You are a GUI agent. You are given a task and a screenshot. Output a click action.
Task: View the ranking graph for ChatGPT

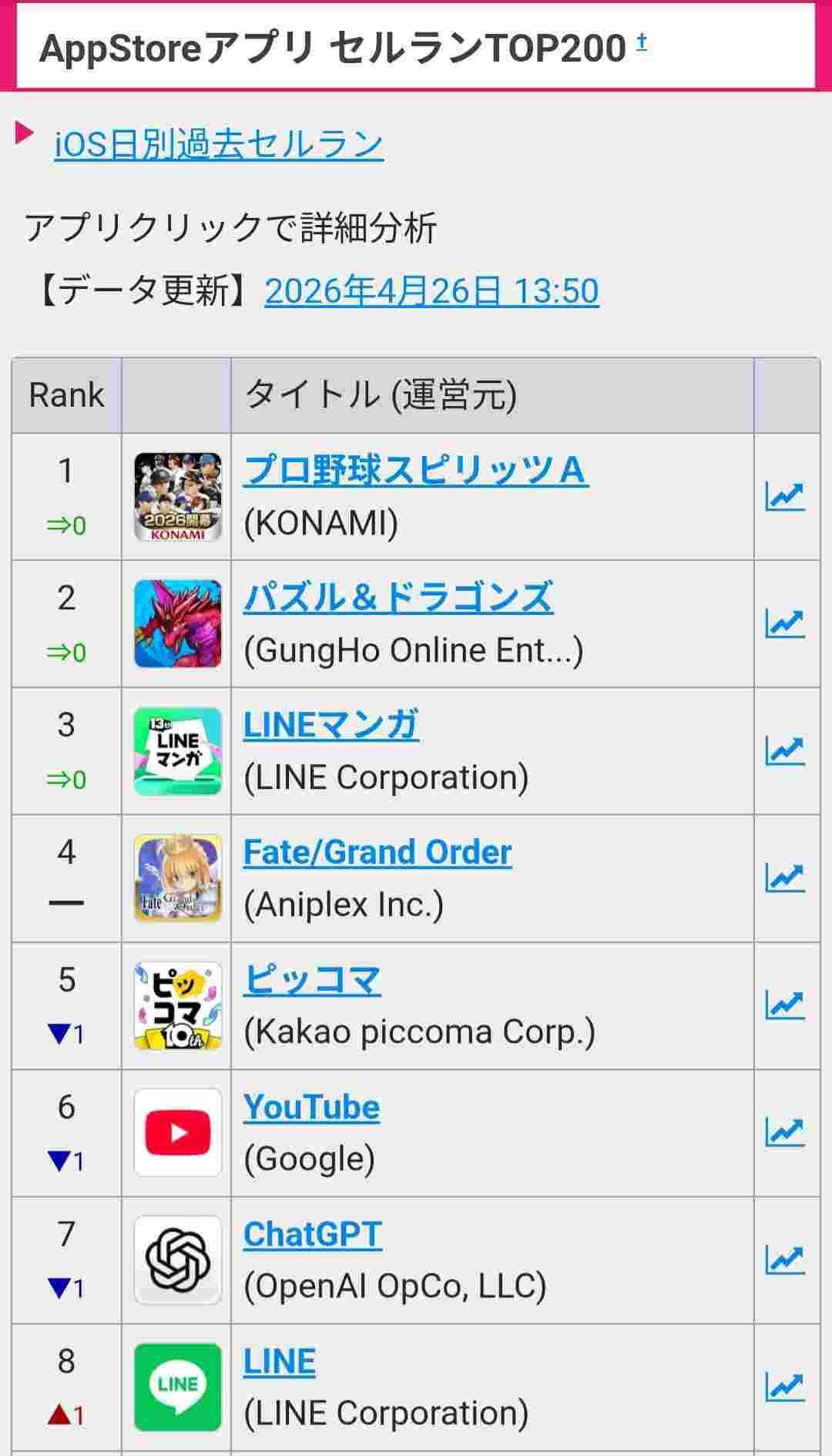(785, 1260)
